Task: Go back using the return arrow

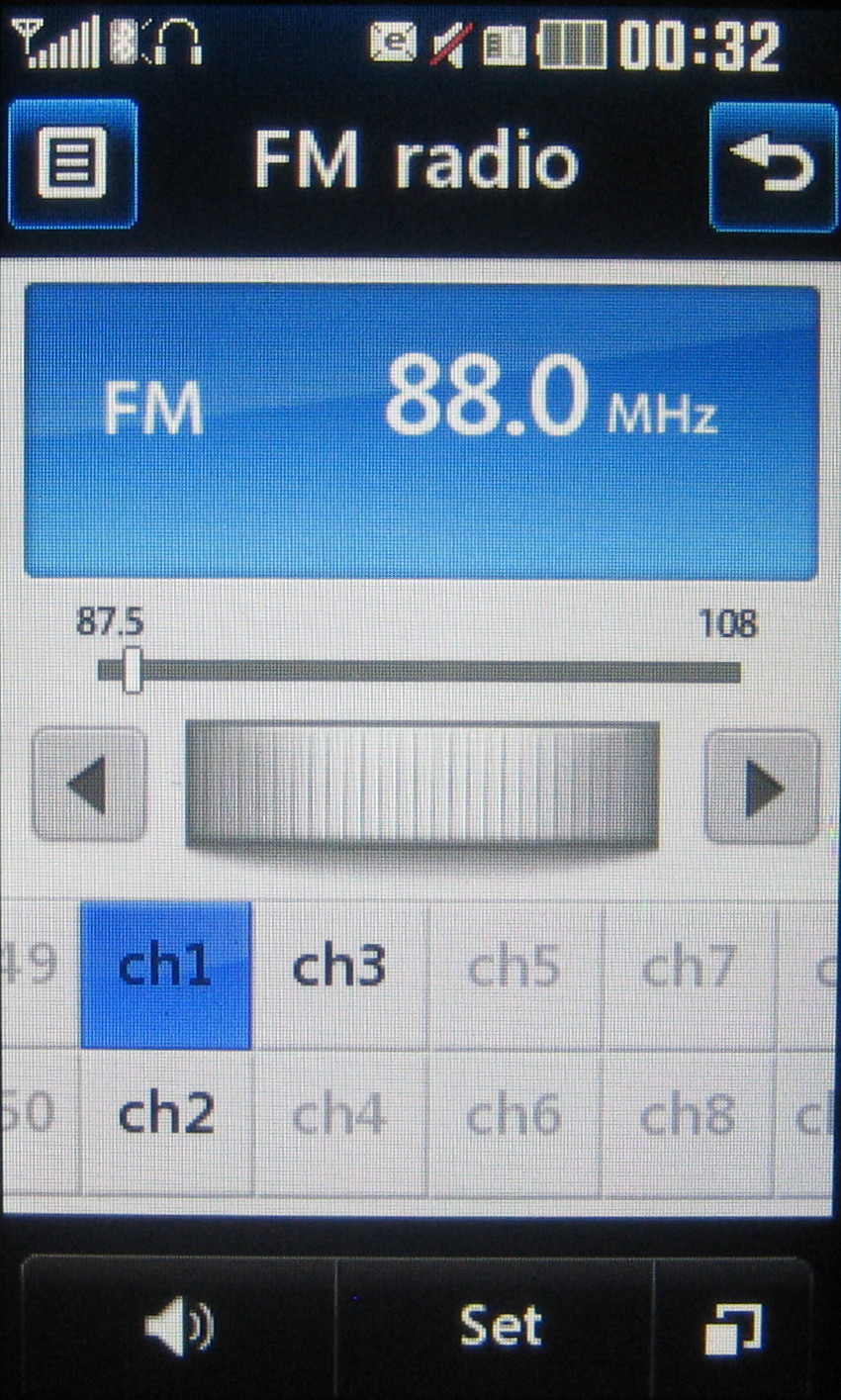Action: pos(773,165)
